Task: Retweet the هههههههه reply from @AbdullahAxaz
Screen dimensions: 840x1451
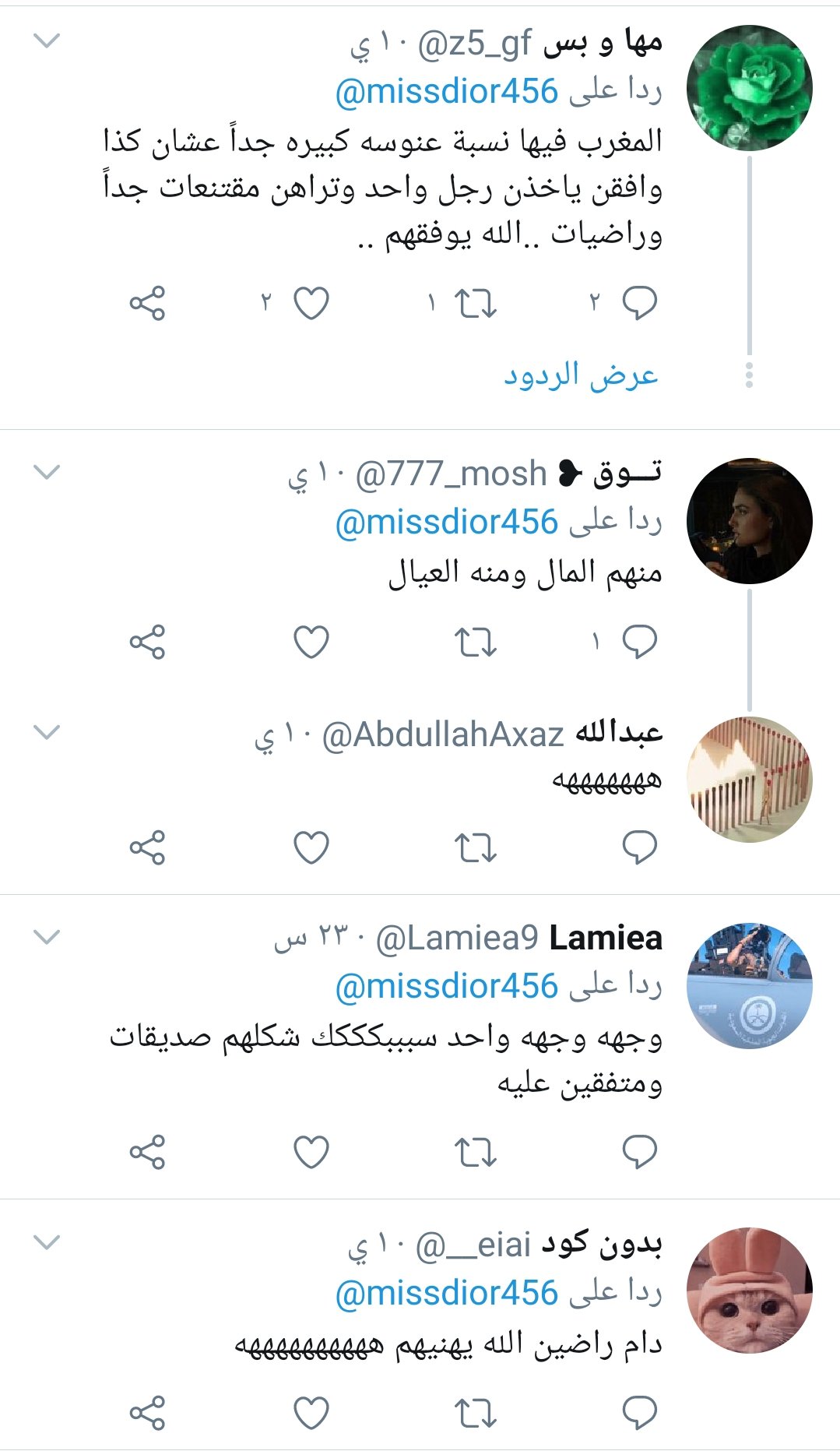Action: point(475,847)
